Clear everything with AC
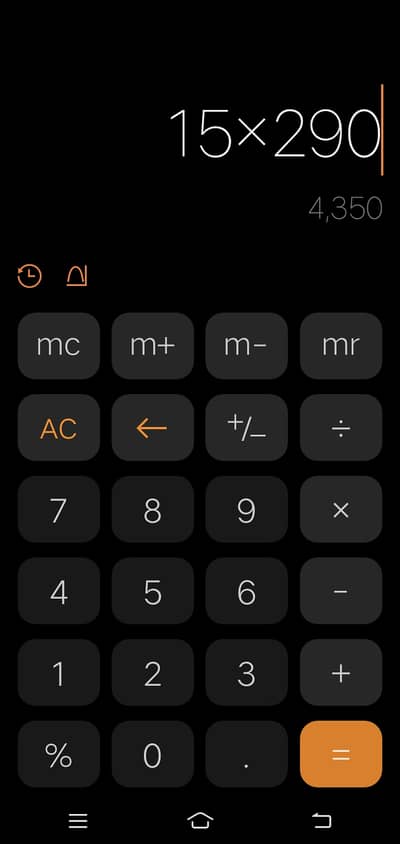 [59, 428]
